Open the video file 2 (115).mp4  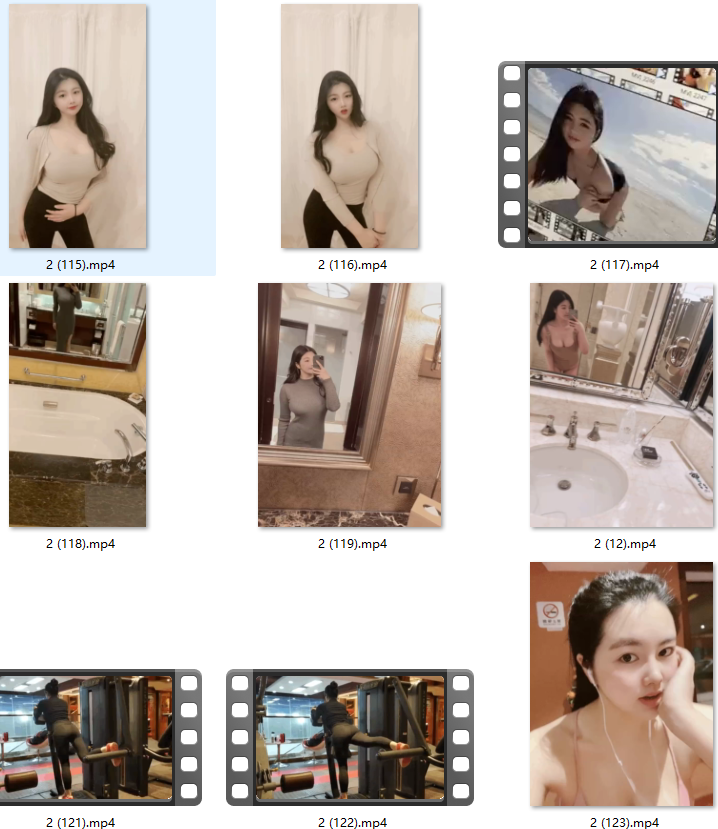(78, 126)
